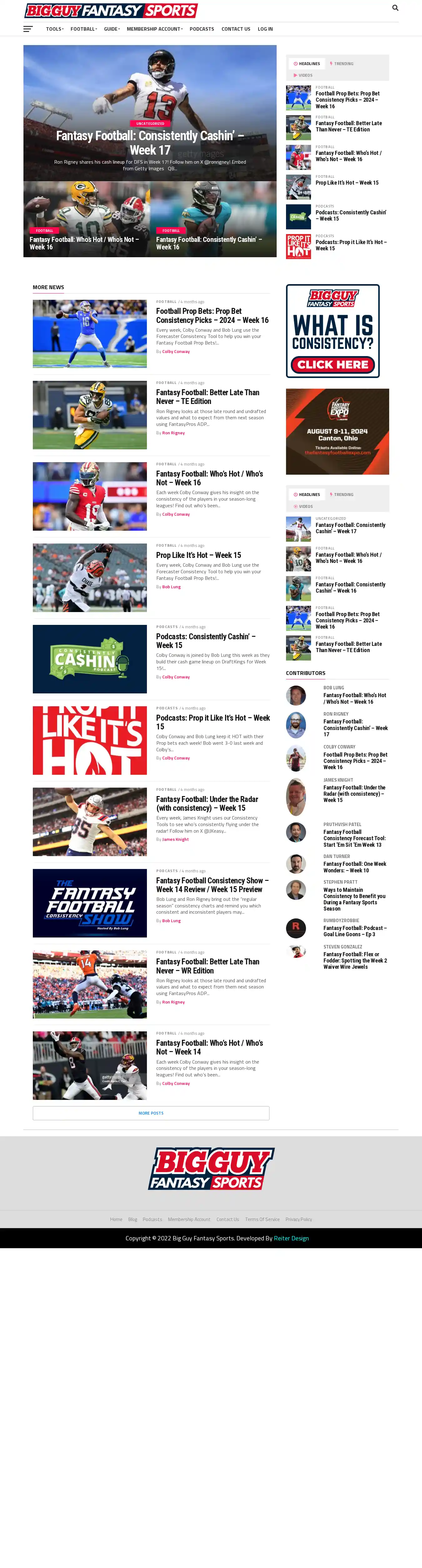Image resolution: width=422 pixels, height=1568 pixels.
Task: Expand the Tools dropdown menu
Action: pyautogui.click(x=55, y=29)
